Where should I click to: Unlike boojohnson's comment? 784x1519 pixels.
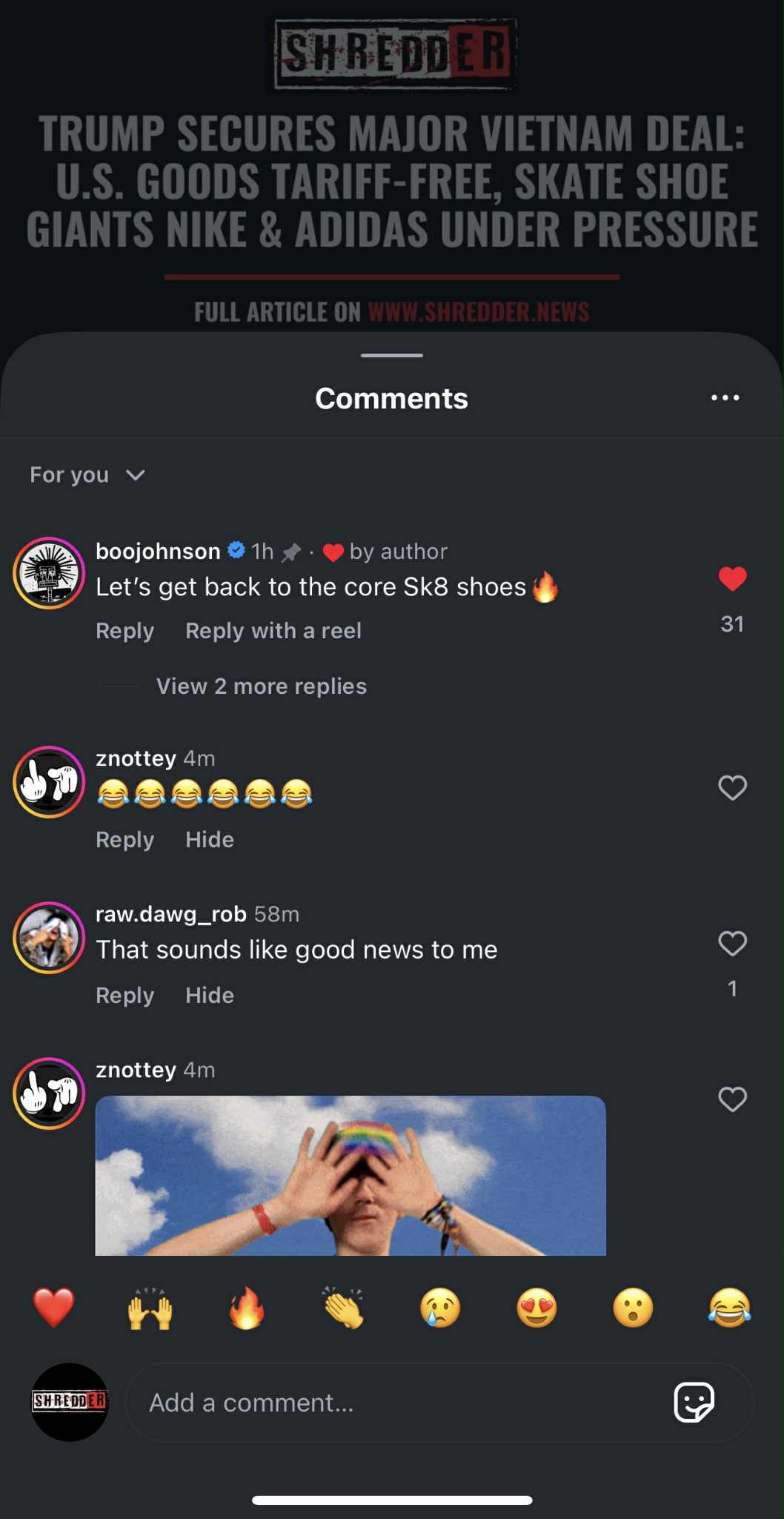pos(732,579)
